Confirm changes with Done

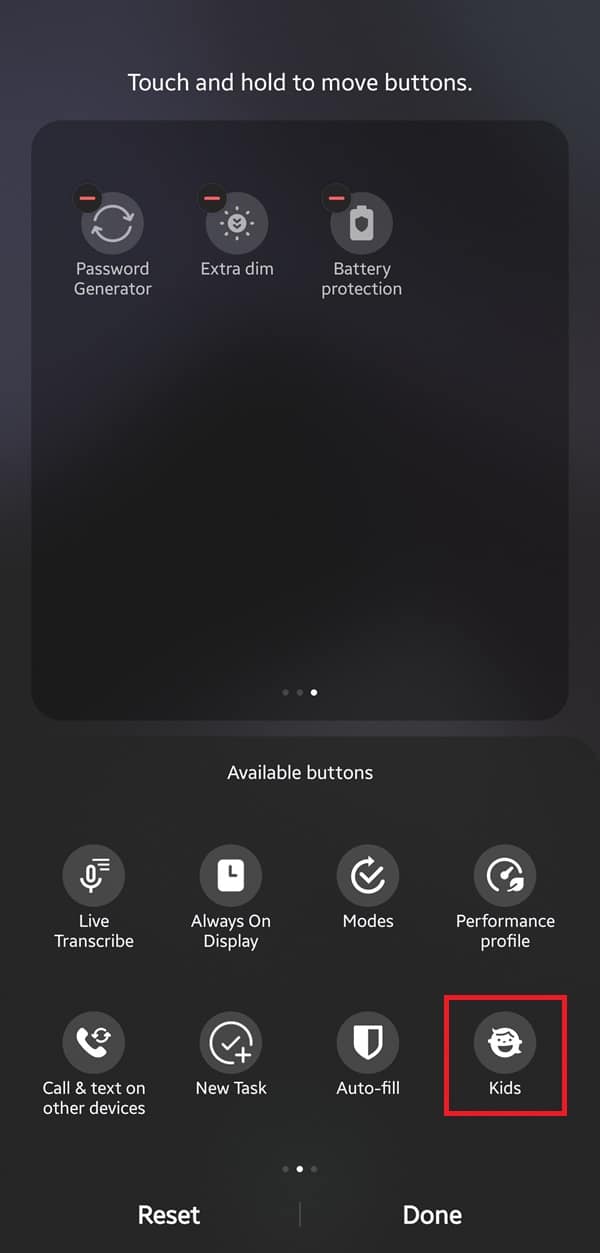(x=432, y=1215)
